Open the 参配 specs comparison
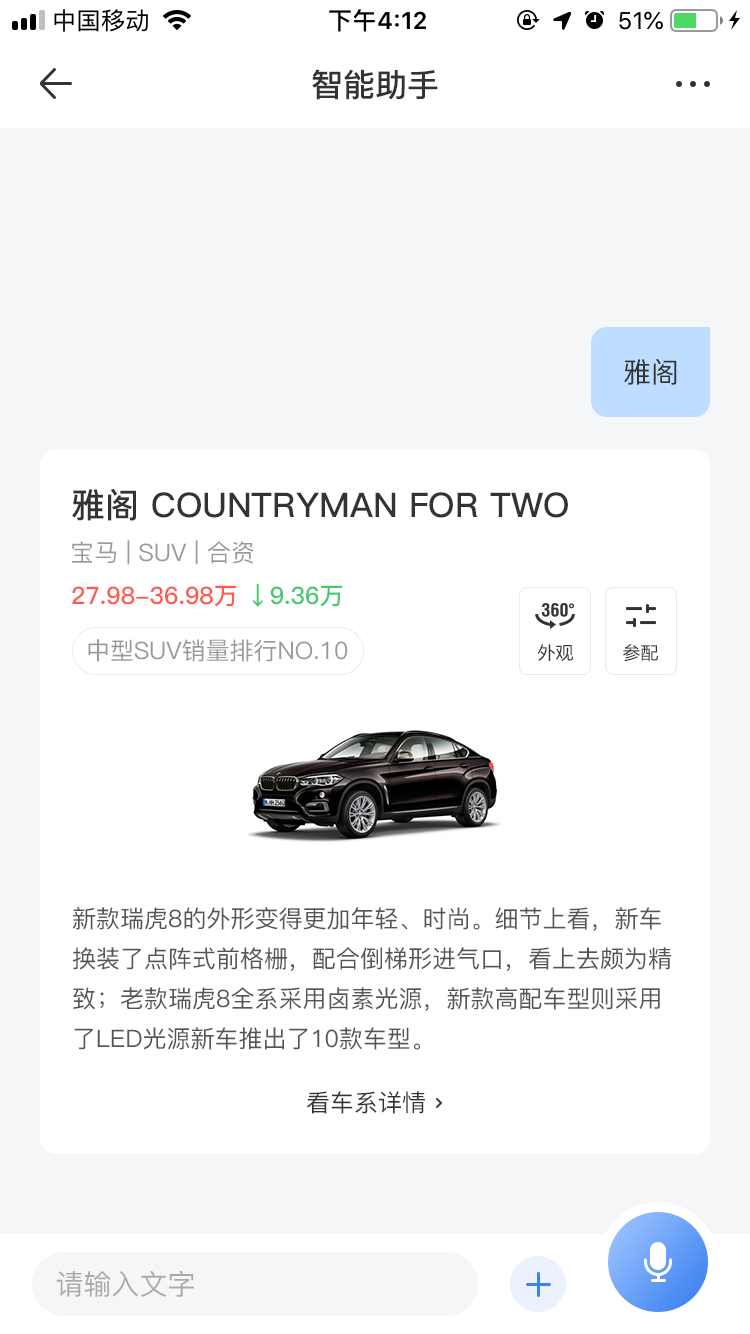The height and width of the screenshot is (1334, 750). point(641,631)
